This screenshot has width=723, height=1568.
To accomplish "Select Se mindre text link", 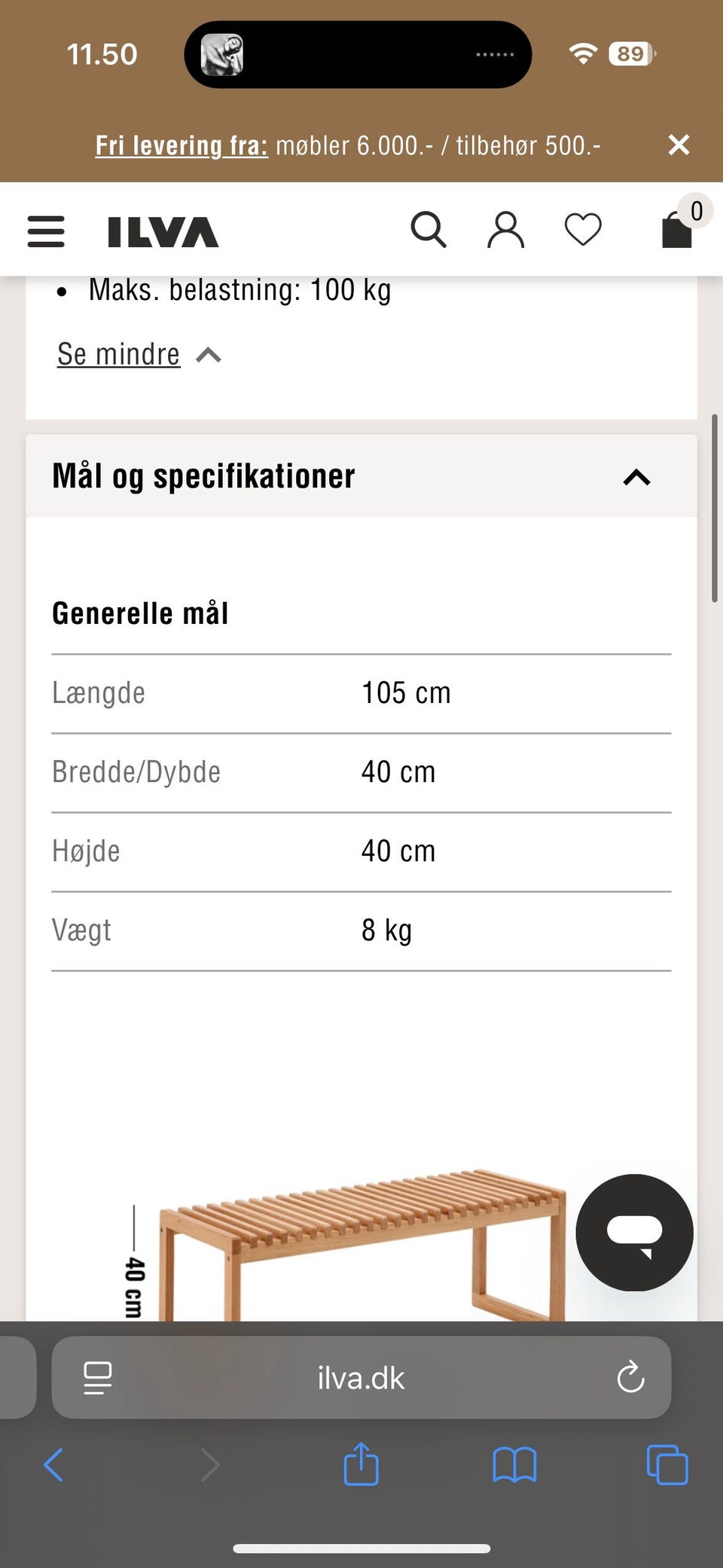I will tap(117, 354).
